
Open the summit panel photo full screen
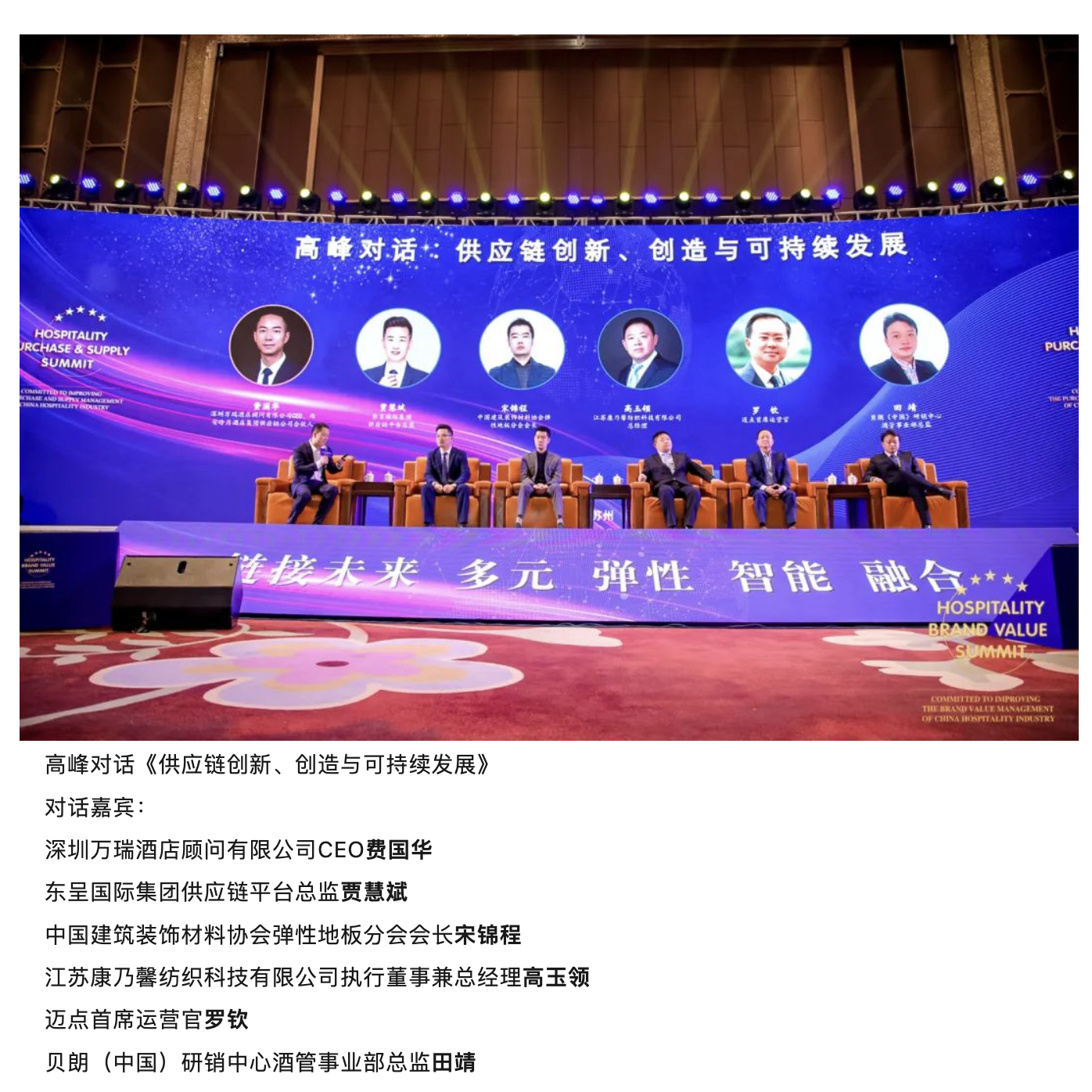tap(548, 387)
